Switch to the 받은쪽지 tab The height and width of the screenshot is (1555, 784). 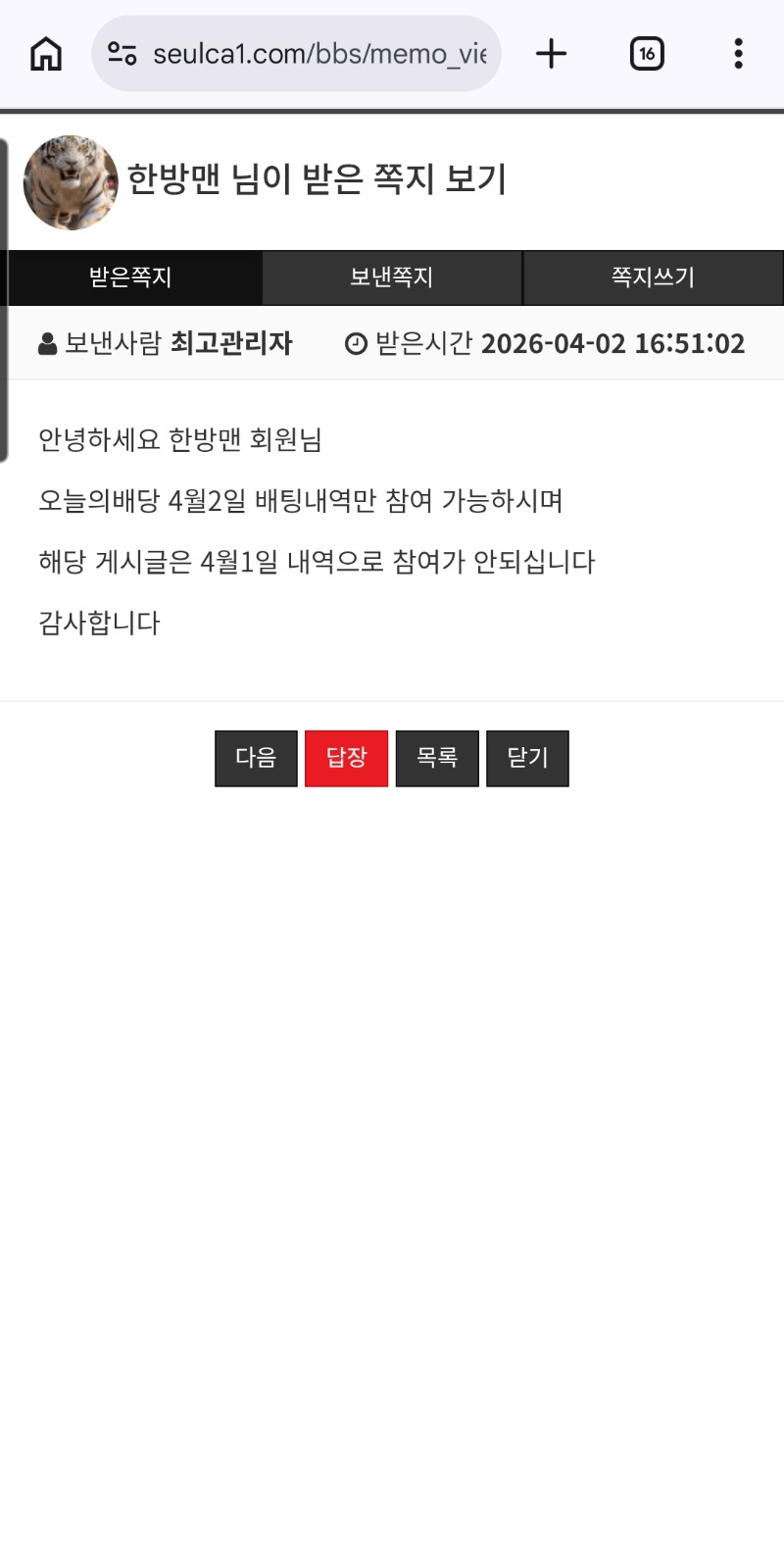click(131, 277)
